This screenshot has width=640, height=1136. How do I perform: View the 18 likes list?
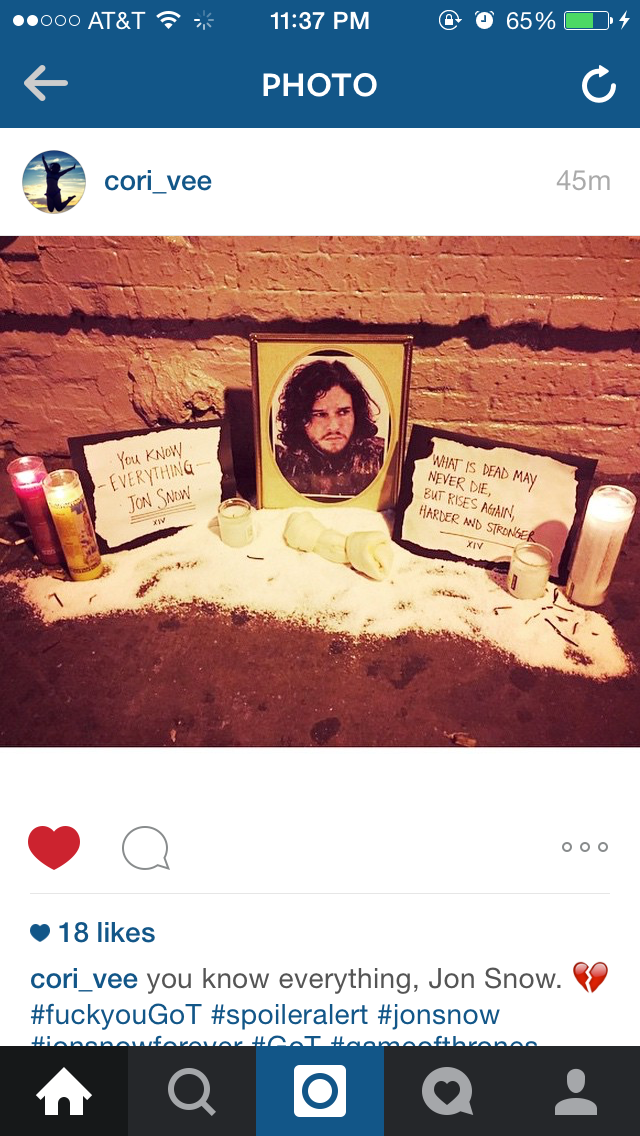pos(93,932)
